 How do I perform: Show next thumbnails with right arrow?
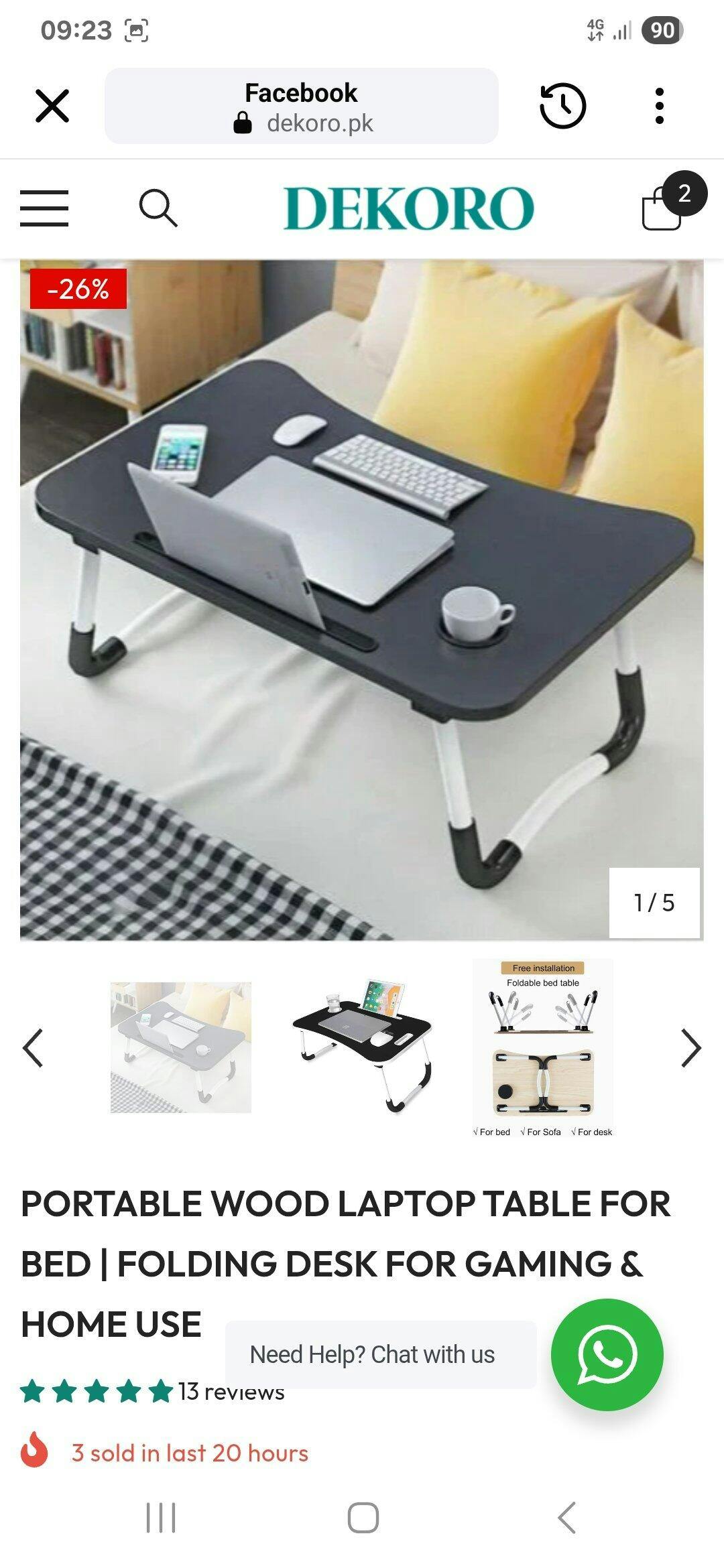[691, 1047]
